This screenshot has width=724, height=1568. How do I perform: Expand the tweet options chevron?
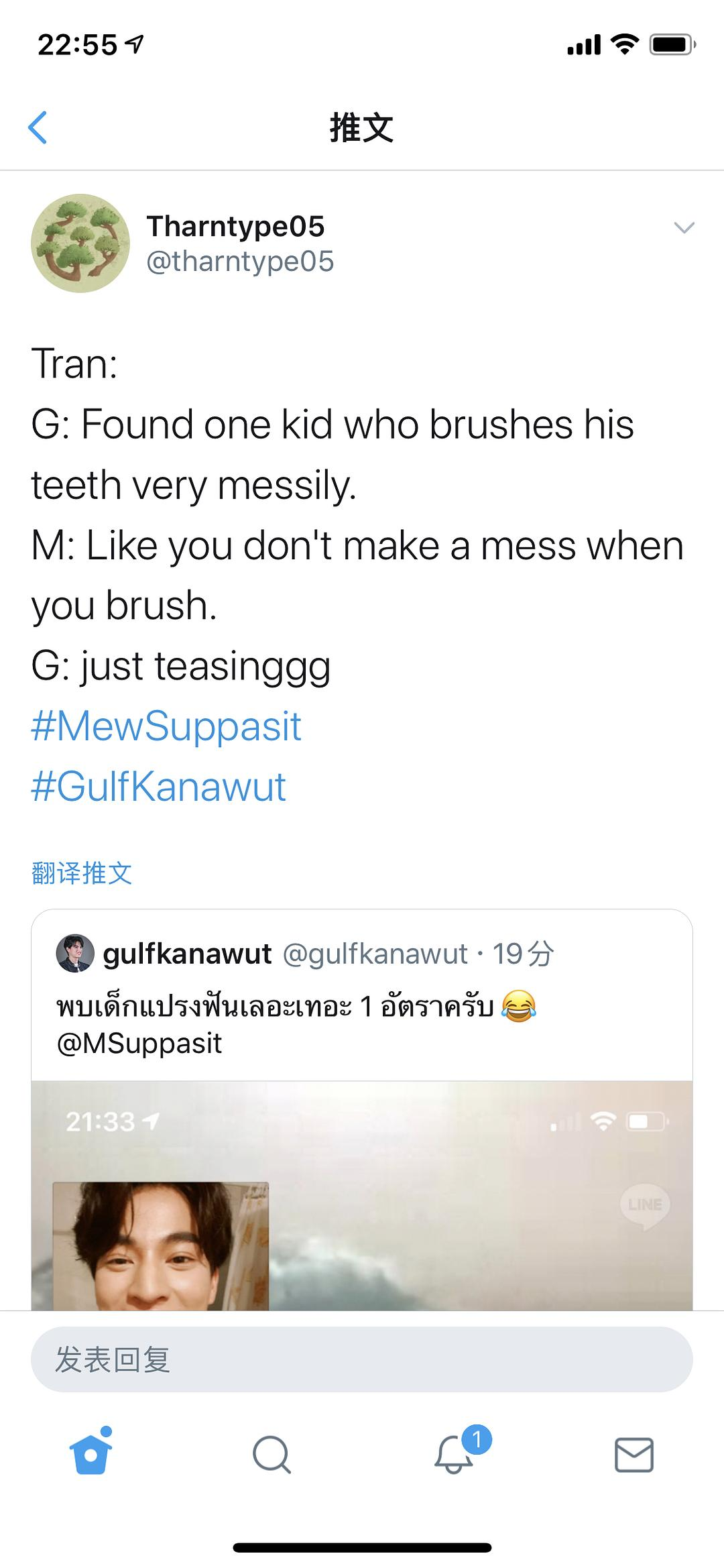683,228
